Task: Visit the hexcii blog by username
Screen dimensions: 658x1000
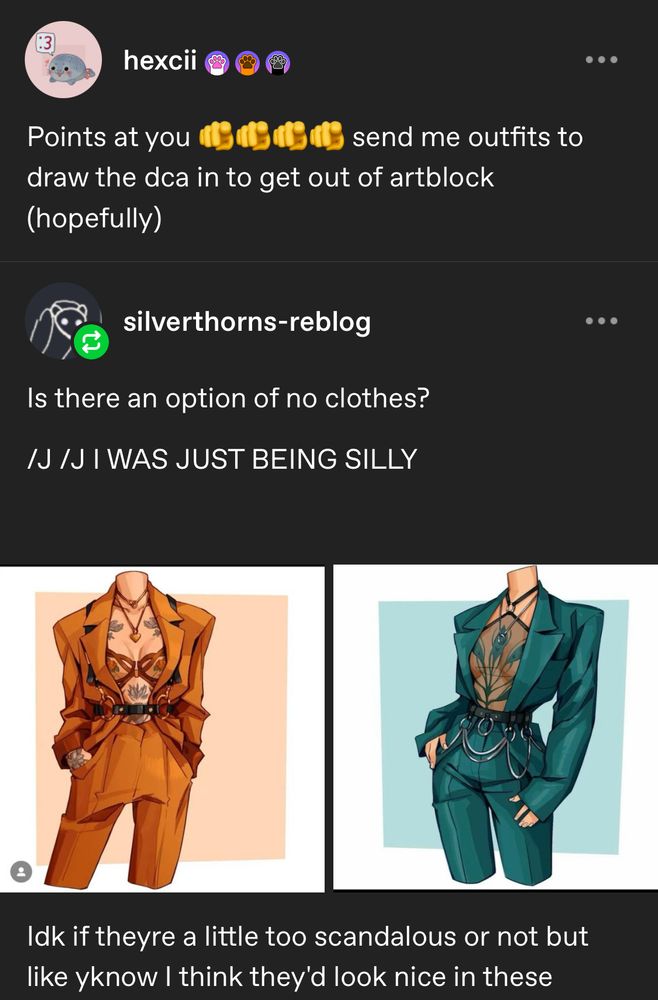Action: pyautogui.click(x=159, y=61)
